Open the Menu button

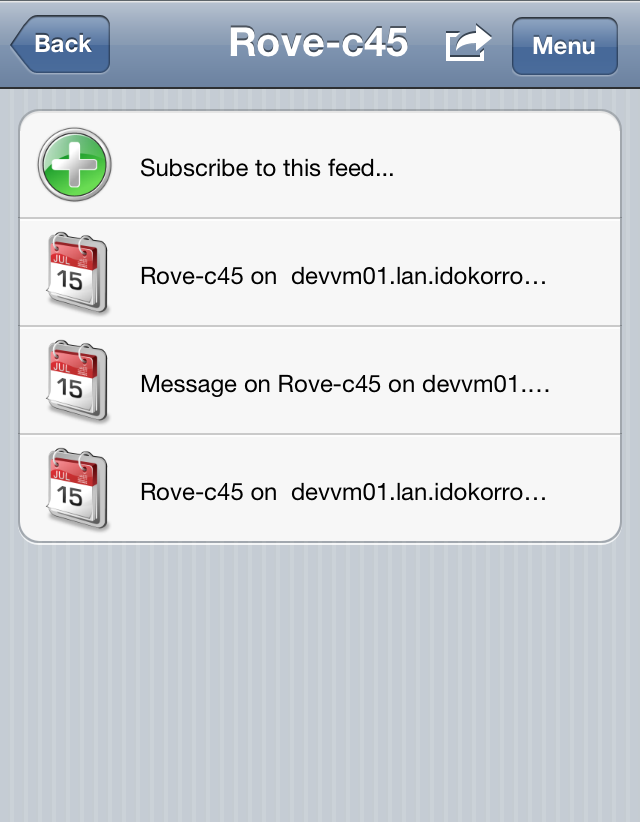[564, 46]
